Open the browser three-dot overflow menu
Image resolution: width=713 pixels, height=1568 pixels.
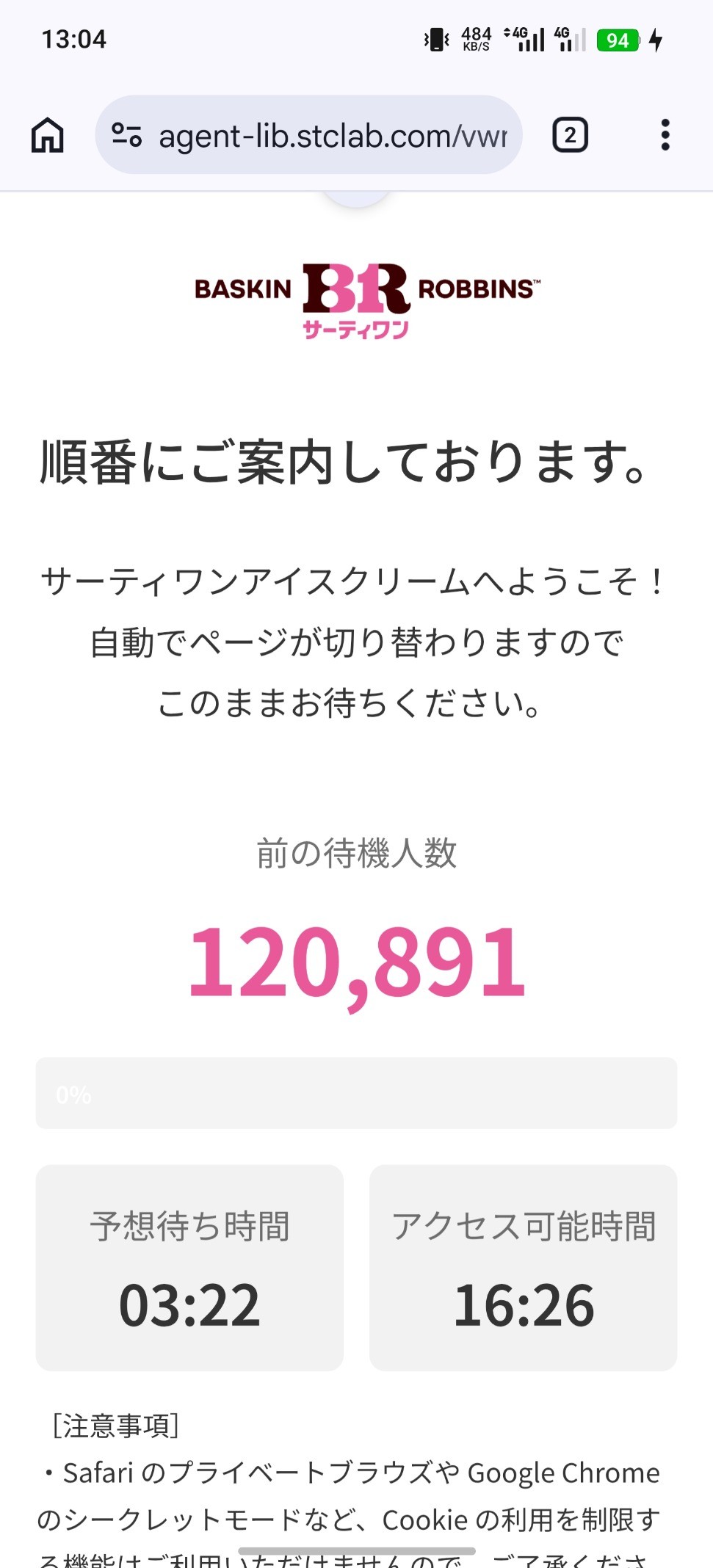[665, 135]
